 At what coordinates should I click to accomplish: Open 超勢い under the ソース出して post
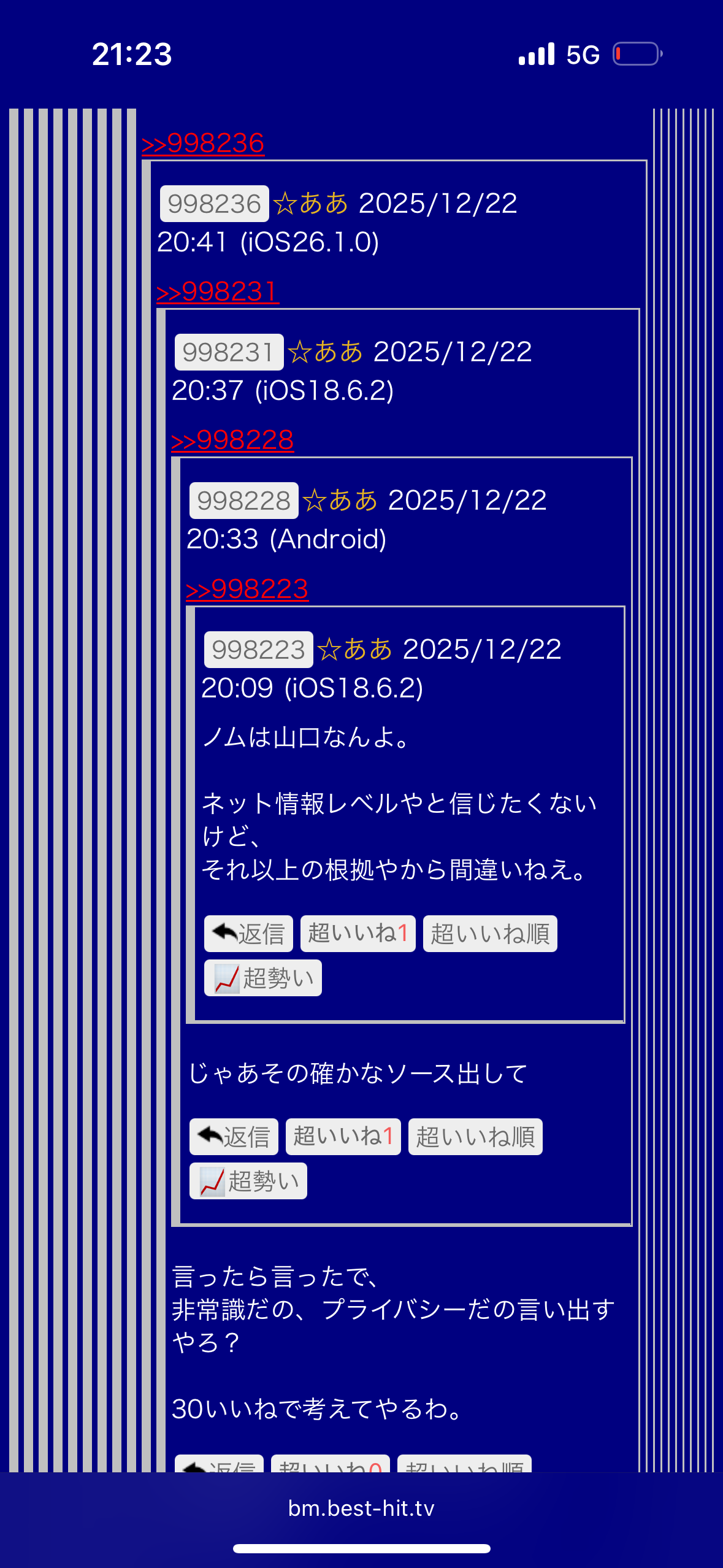(x=248, y=1181)
